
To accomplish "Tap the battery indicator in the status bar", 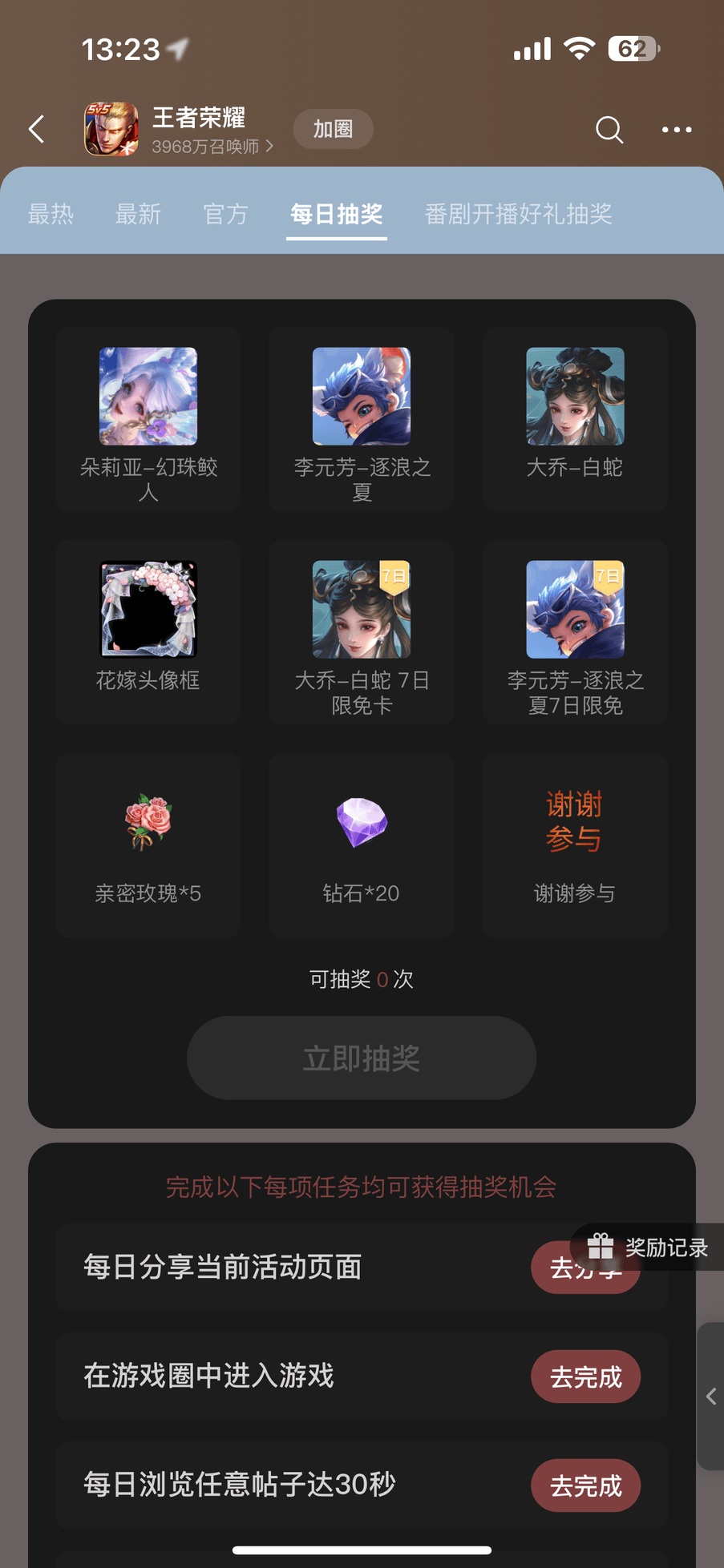I will point(633,48).
